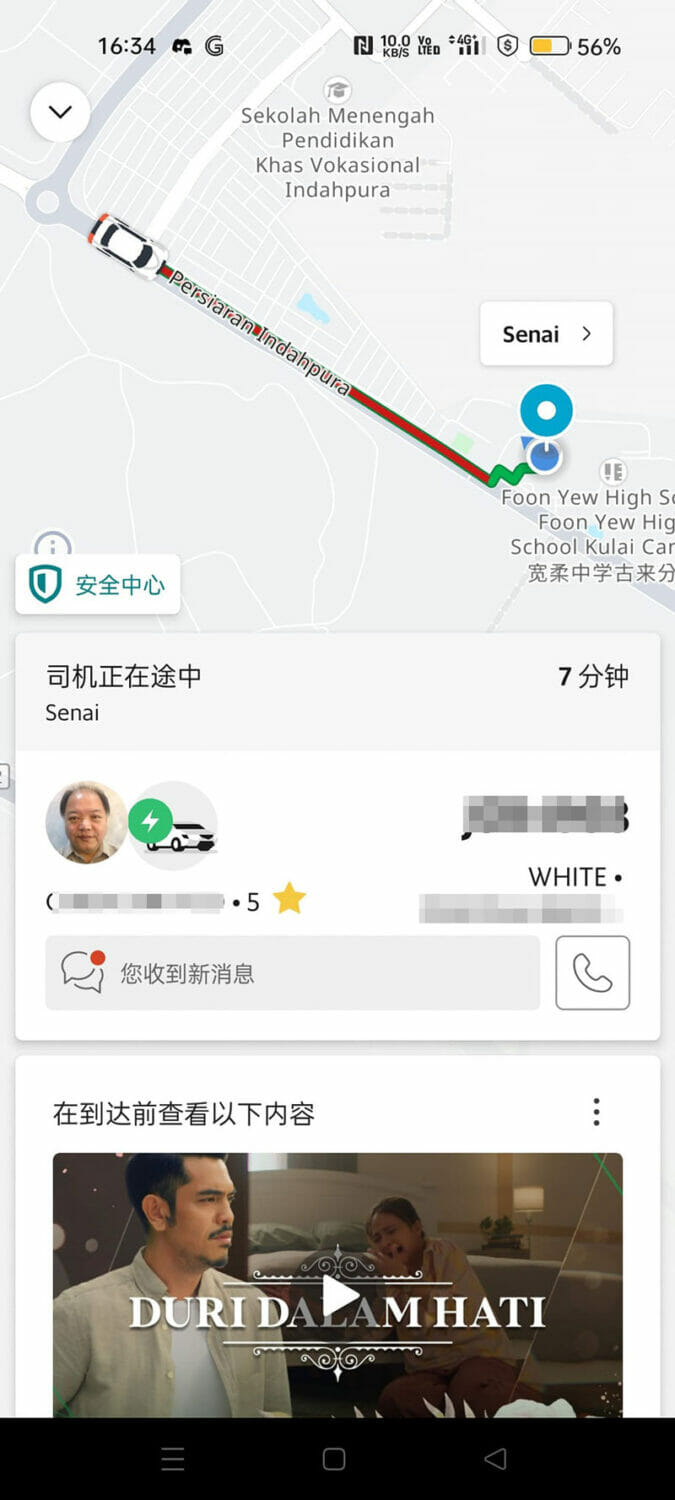Collapse the map with the down chevron
Viewport: 675px width, 1500px height.
[60, 112]
